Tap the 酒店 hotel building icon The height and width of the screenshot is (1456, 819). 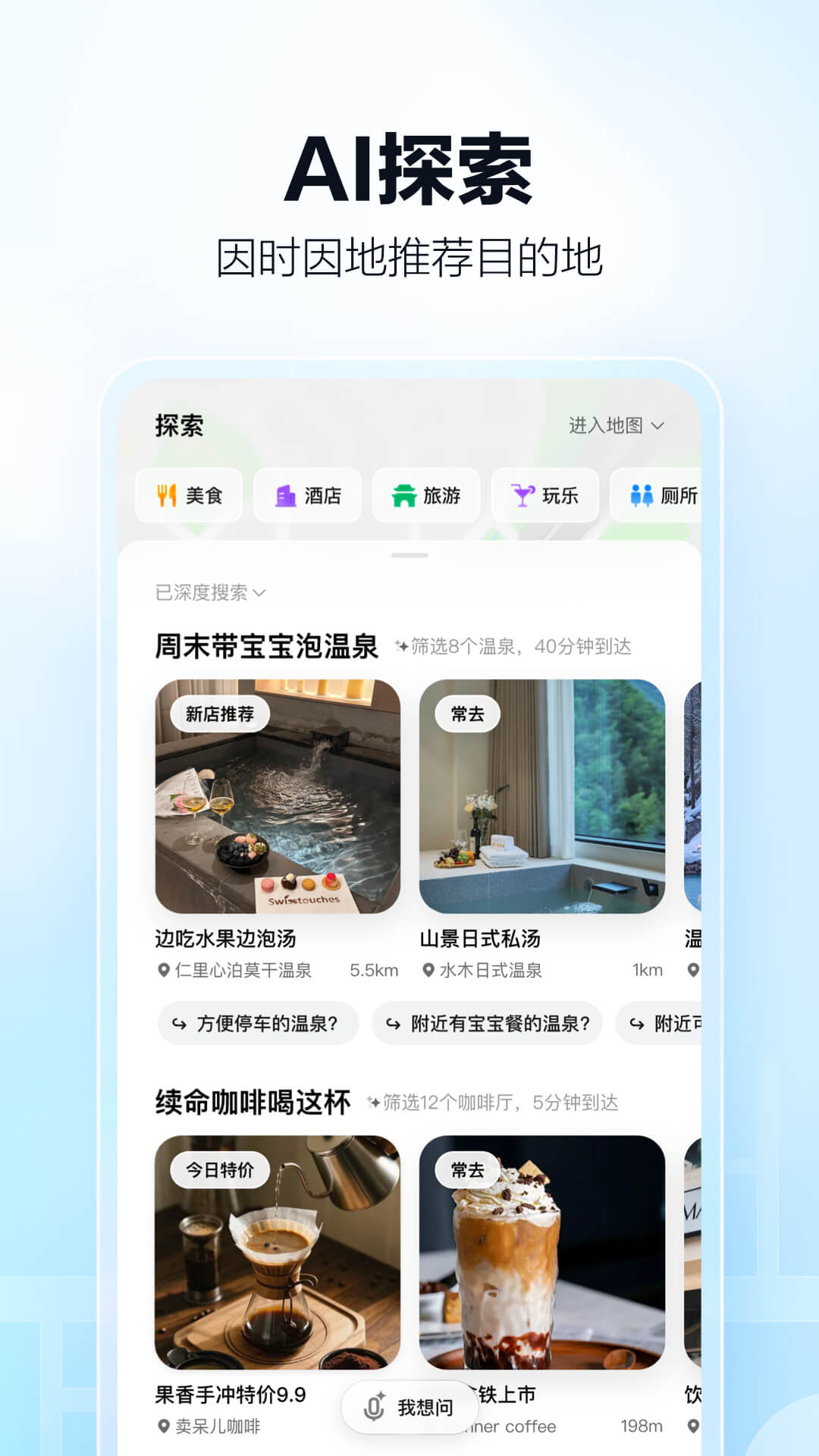286,495
